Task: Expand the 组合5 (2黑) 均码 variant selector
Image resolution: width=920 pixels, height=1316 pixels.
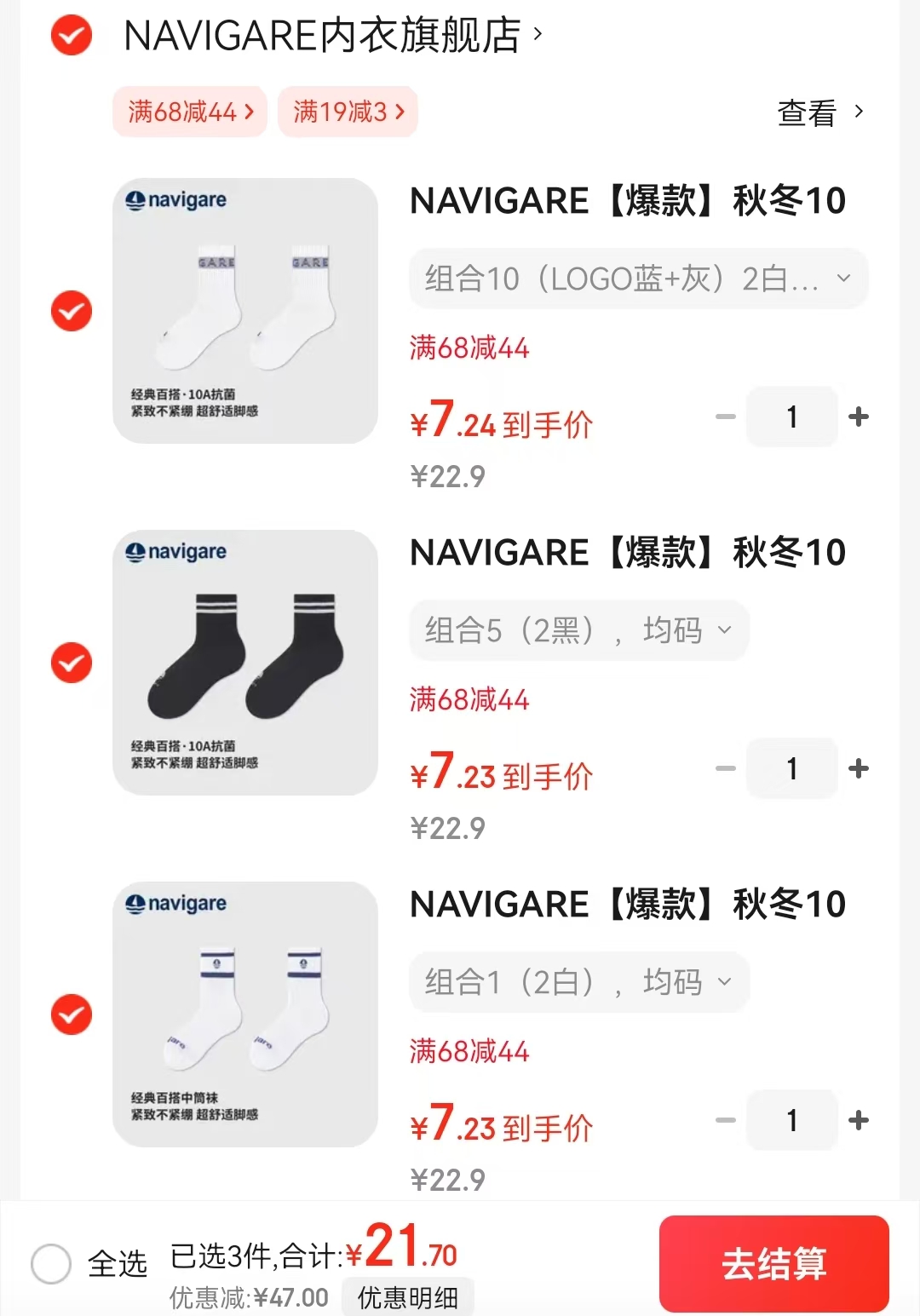Action: click(x=578, y=630)
